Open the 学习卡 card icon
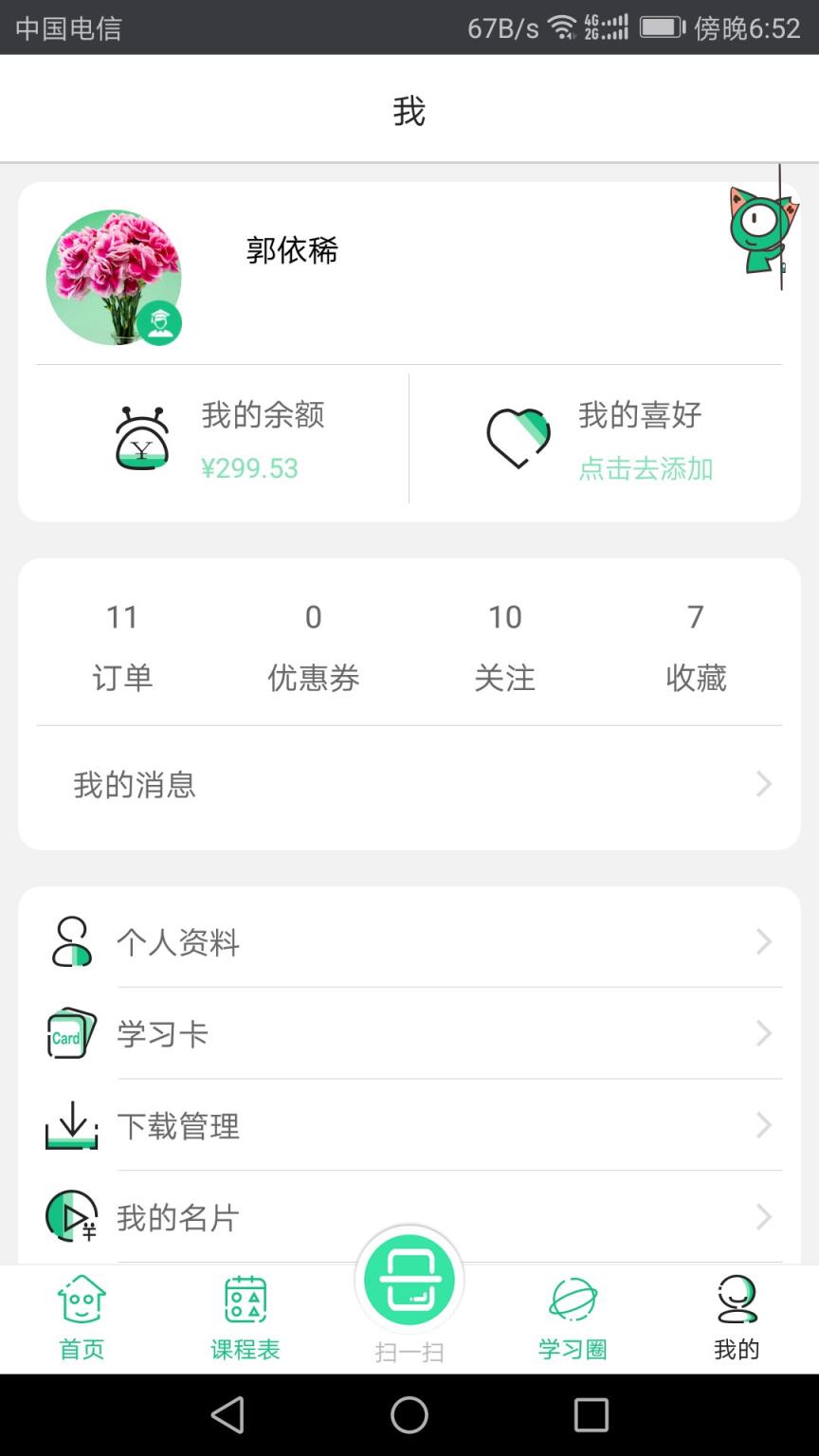Image resolution: width=819 pixels, height=1456 pixels. pyautogui.click(x=70, y=1033)
